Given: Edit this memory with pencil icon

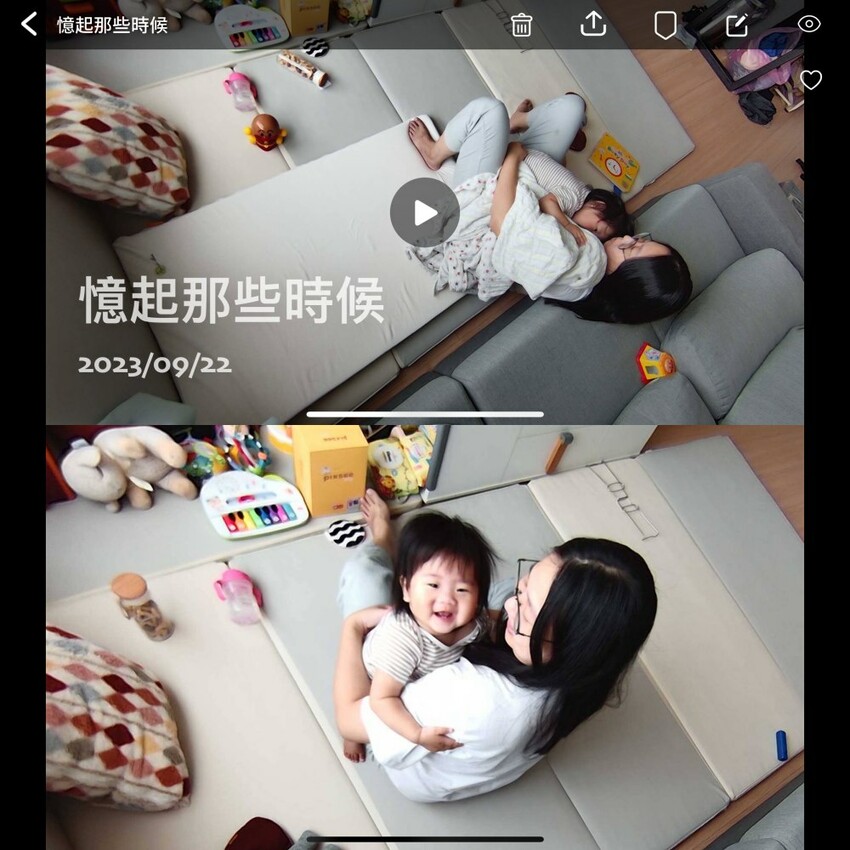Looking at the screenshot, I should pos(737,25).
